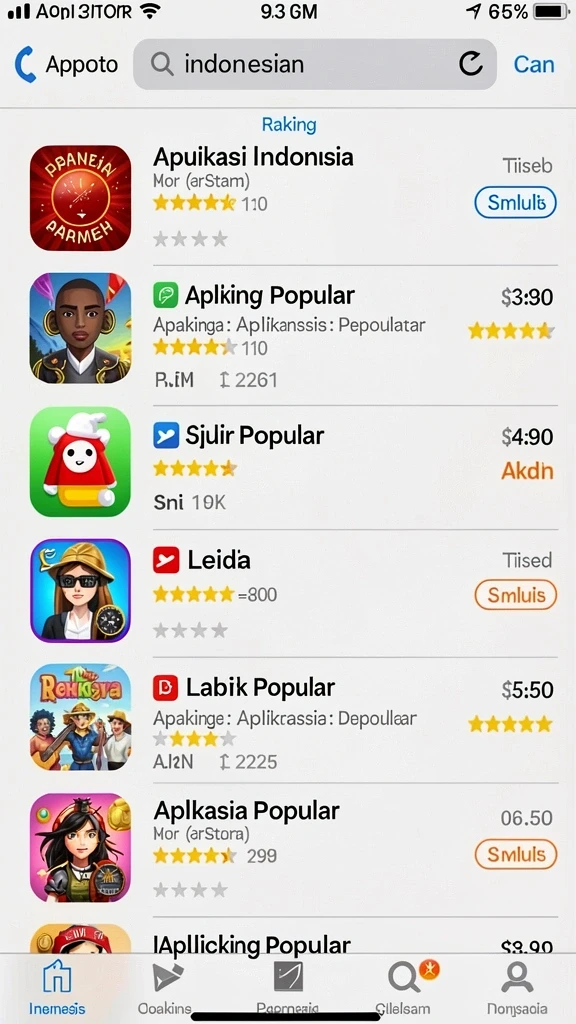The image size is (576, 1024).
Task: Tap the Smluis button for Leida
Action: coord(515,595)
